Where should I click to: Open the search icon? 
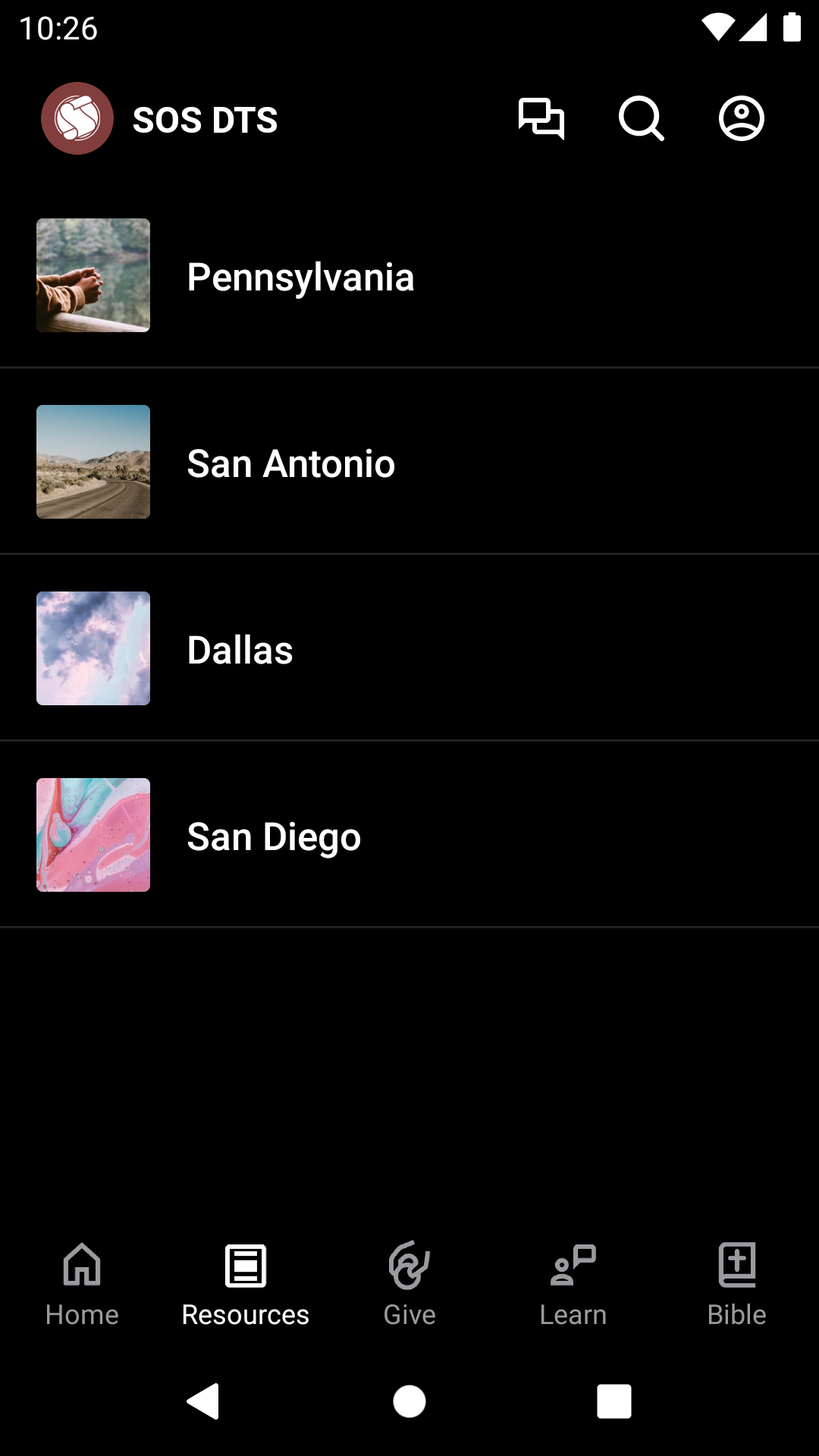[x=641, y=119]
